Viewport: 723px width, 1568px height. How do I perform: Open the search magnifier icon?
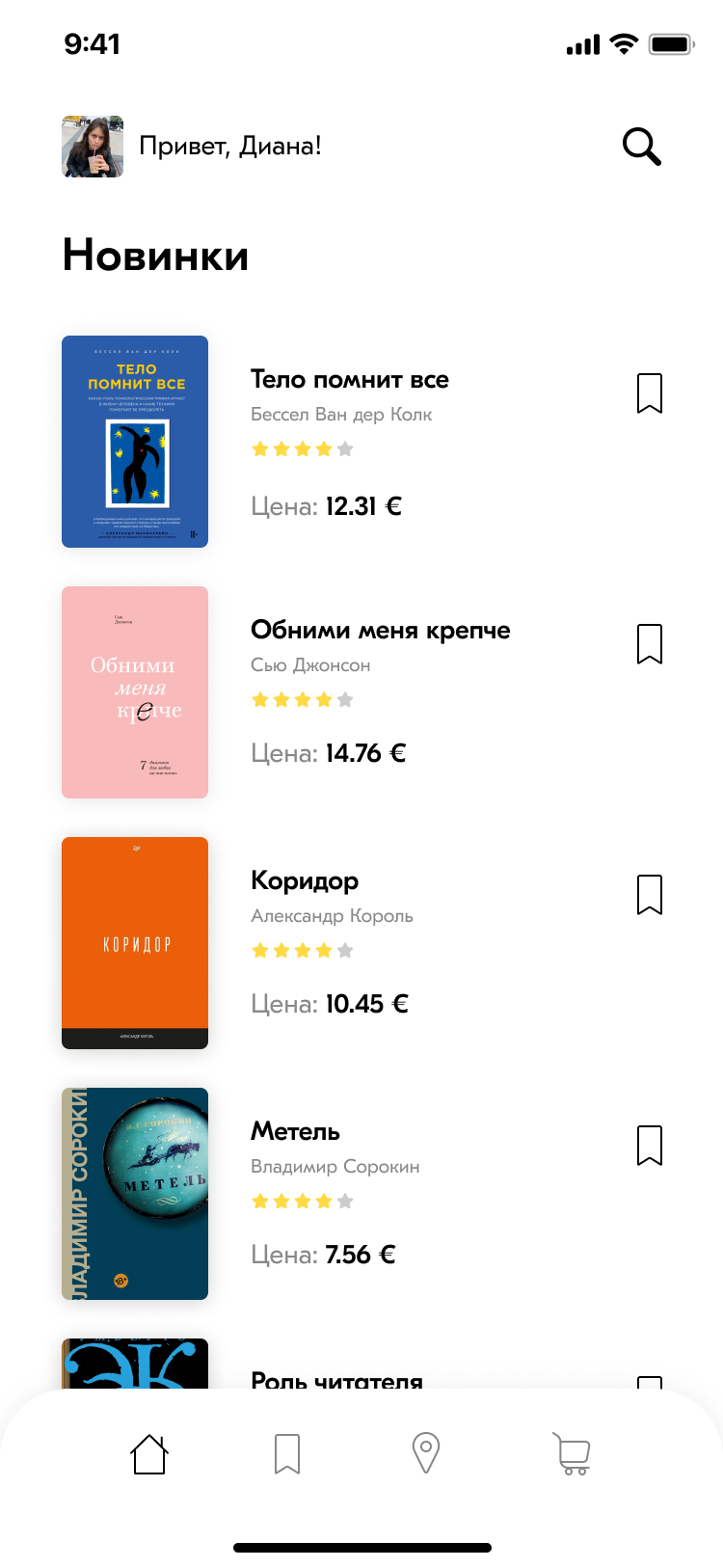click(x=641, y=147)
